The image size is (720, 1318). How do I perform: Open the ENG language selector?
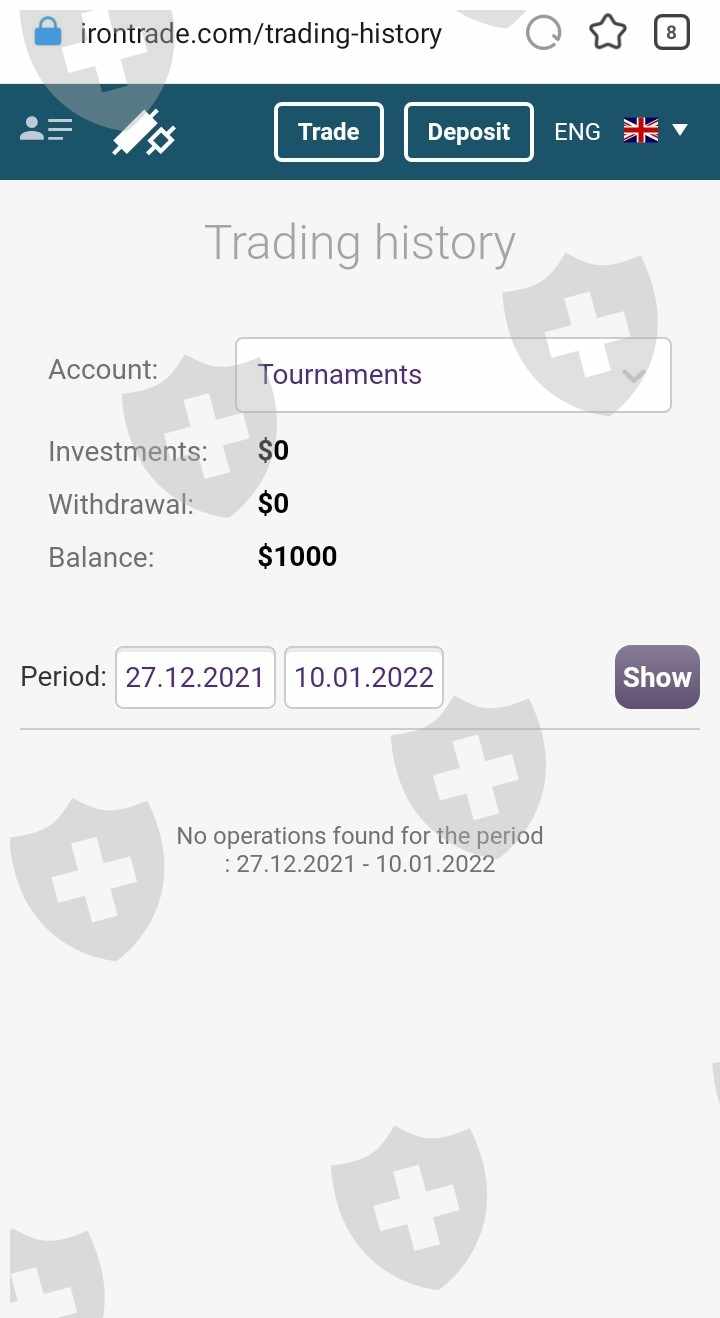620,131
